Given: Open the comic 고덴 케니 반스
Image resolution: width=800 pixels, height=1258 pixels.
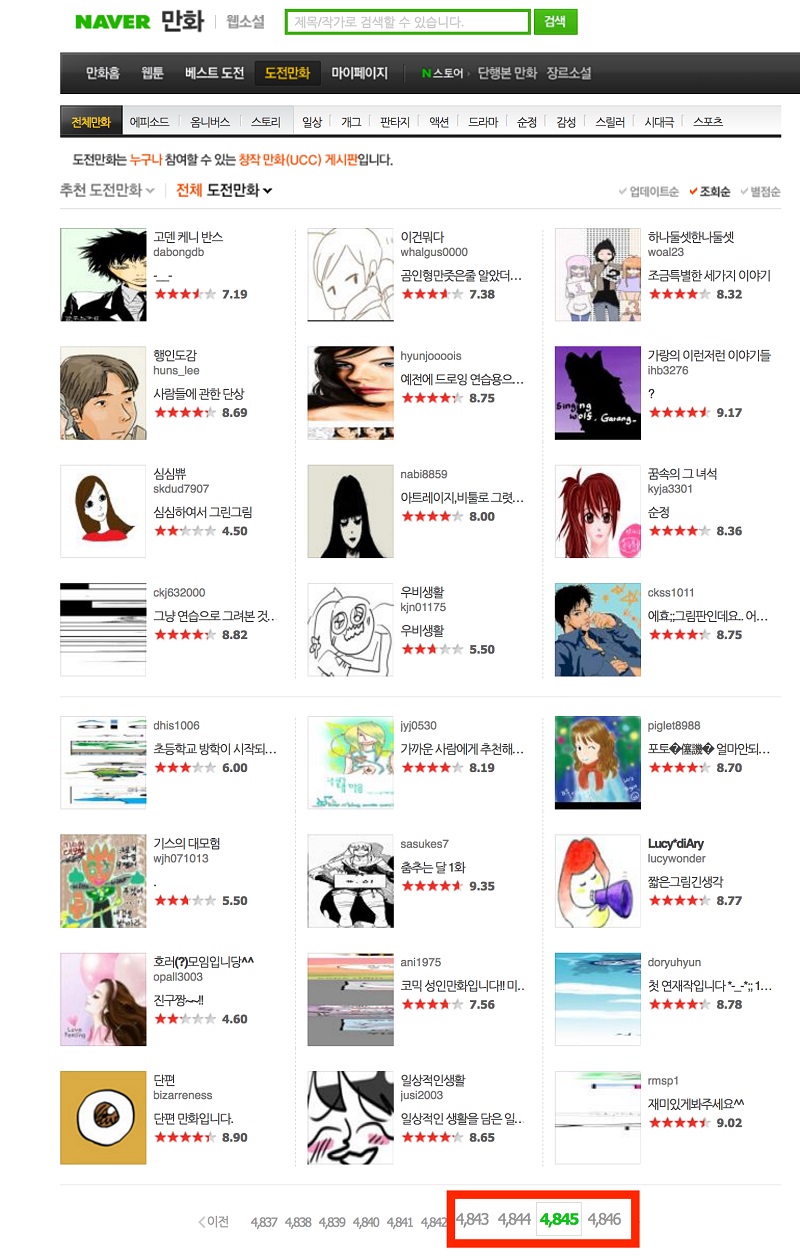Looking at the screenshot, I should (x=188, y=237).
